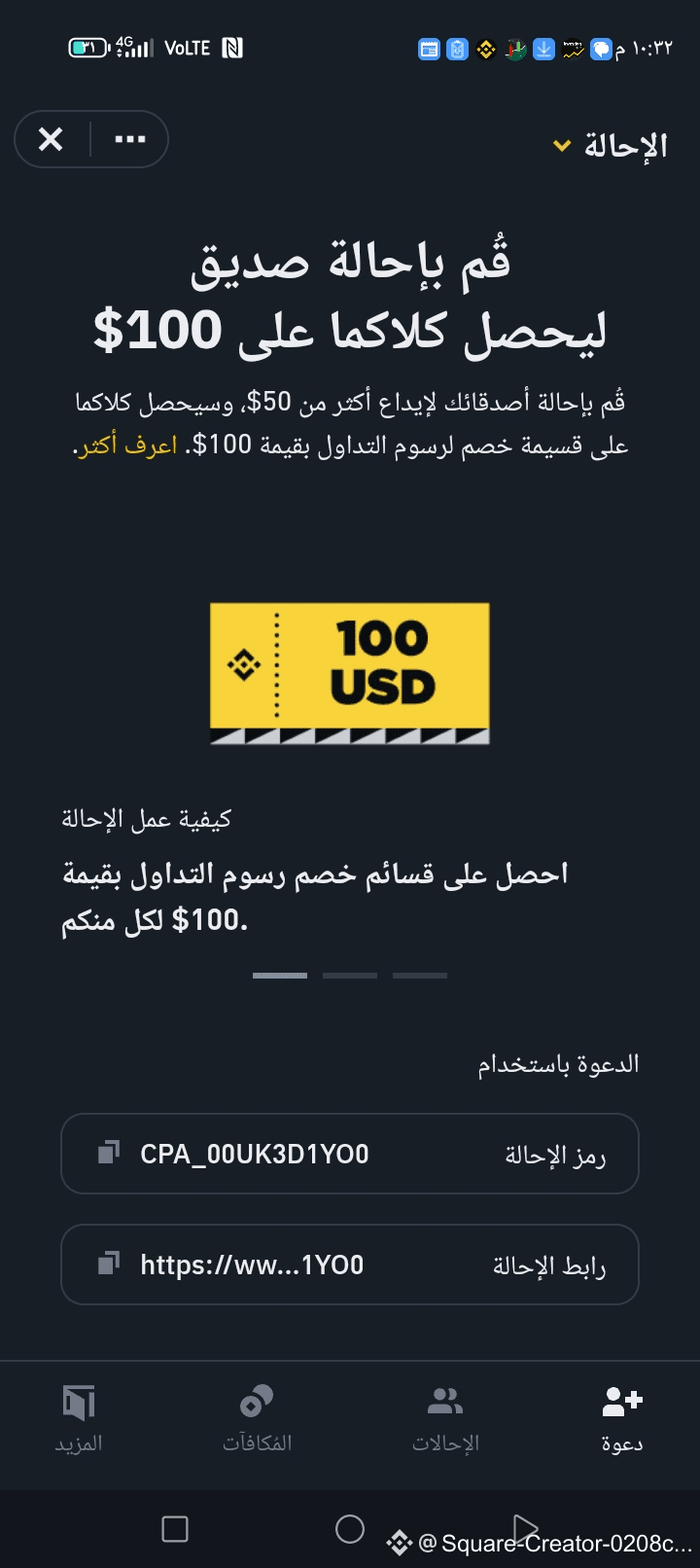Open the three-dot overflow menu

click(x=130, y=139)
